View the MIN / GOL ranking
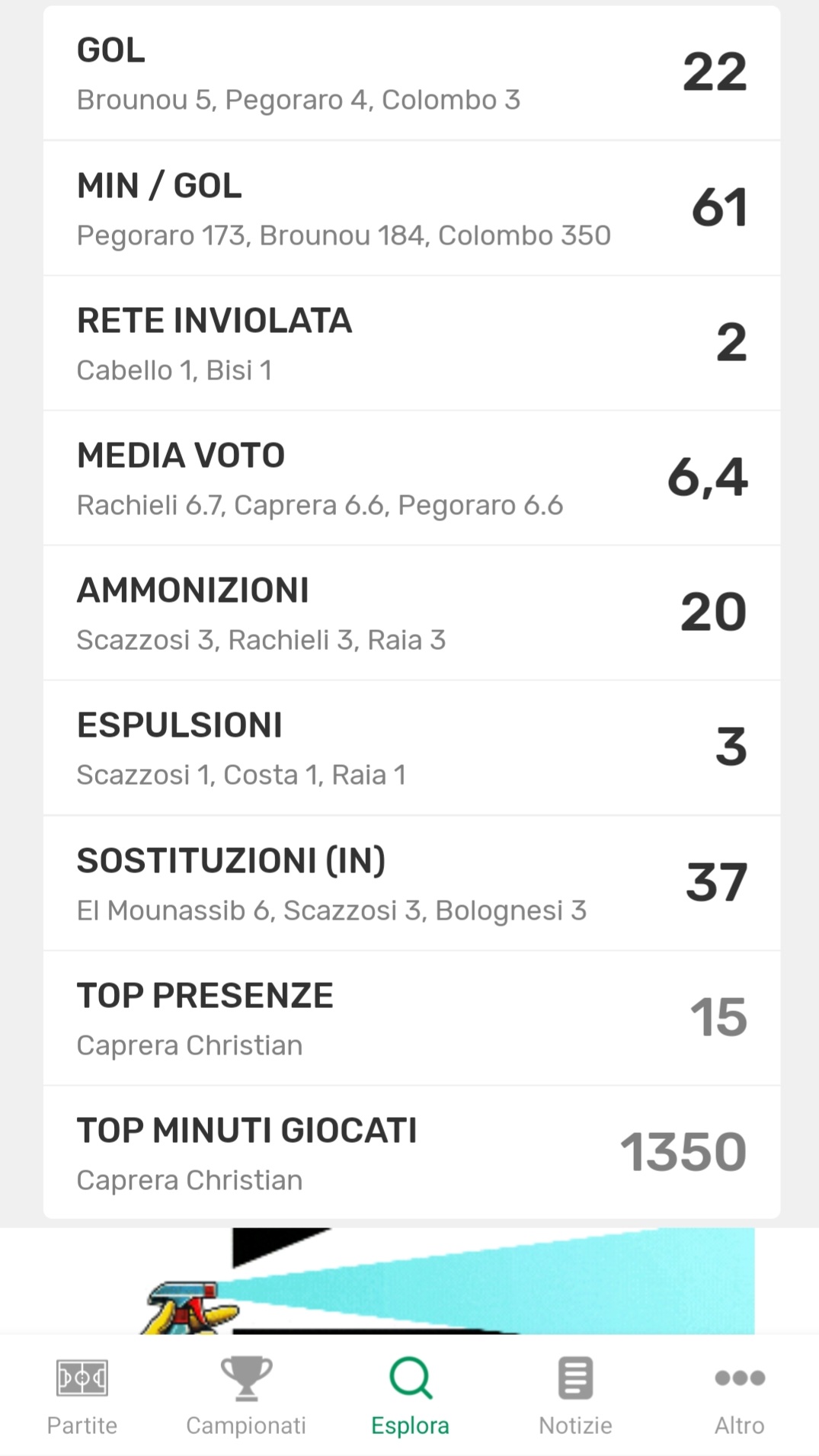The height and width of the screenshot is (1456, 819). pyautogui.click(x=411, y=209)
